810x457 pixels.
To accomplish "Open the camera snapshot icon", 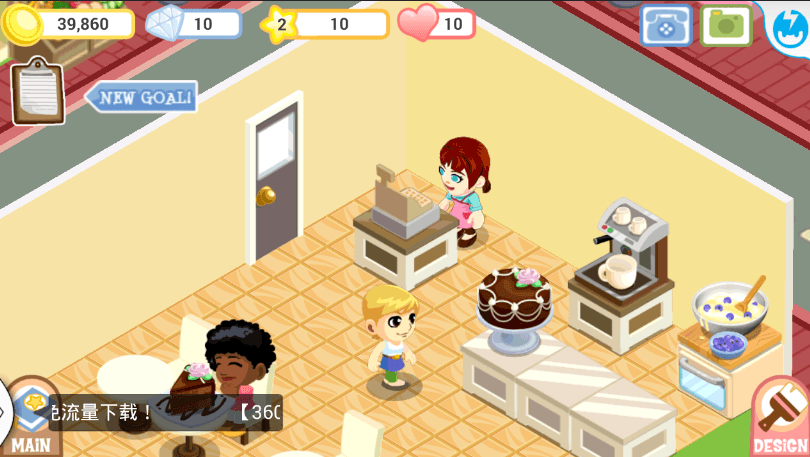I will pos(726,26).
